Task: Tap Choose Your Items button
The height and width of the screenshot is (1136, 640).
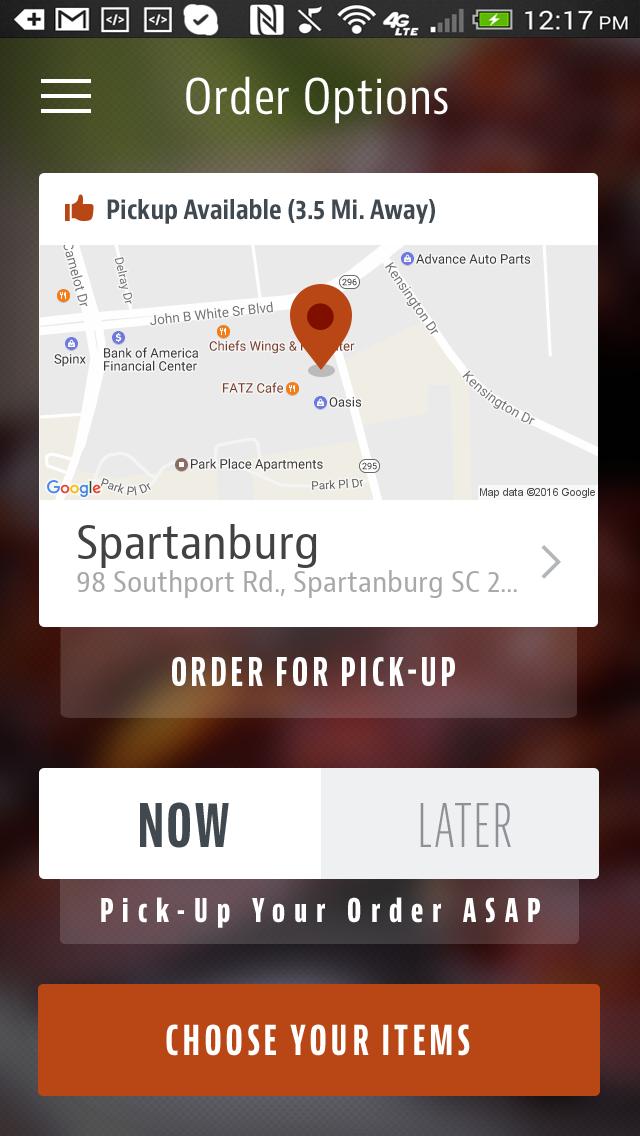Action: click(318, 1040)
